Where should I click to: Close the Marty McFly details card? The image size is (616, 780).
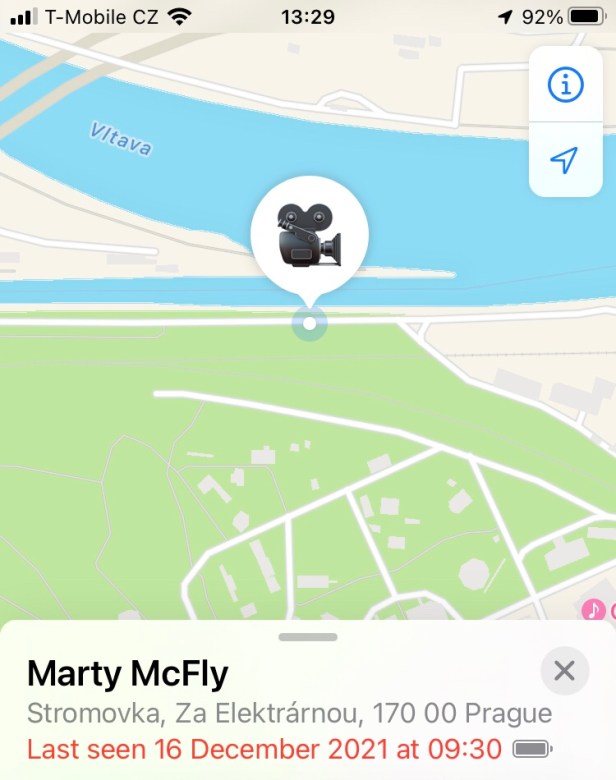point(564,671)
